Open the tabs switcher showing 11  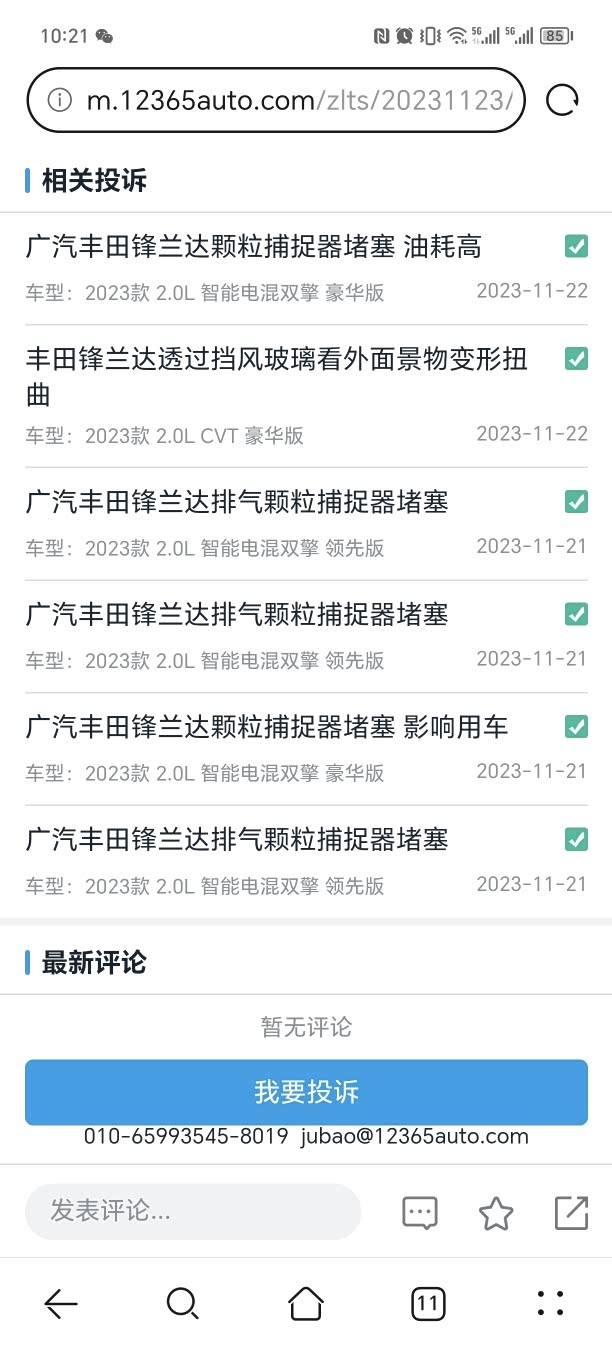428,1303
